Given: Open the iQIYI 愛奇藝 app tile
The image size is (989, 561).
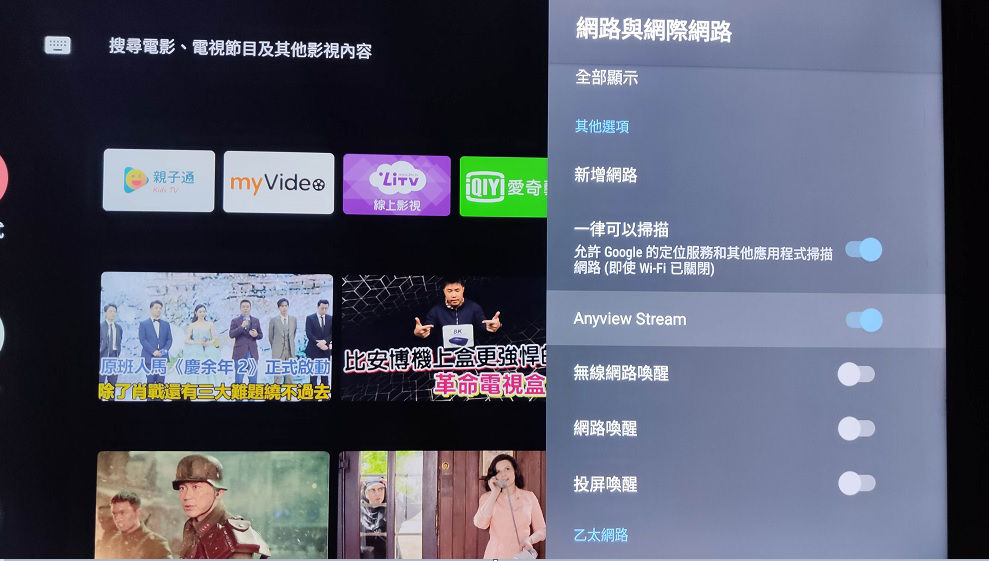Looking at the screenshot, I should 503,186.
